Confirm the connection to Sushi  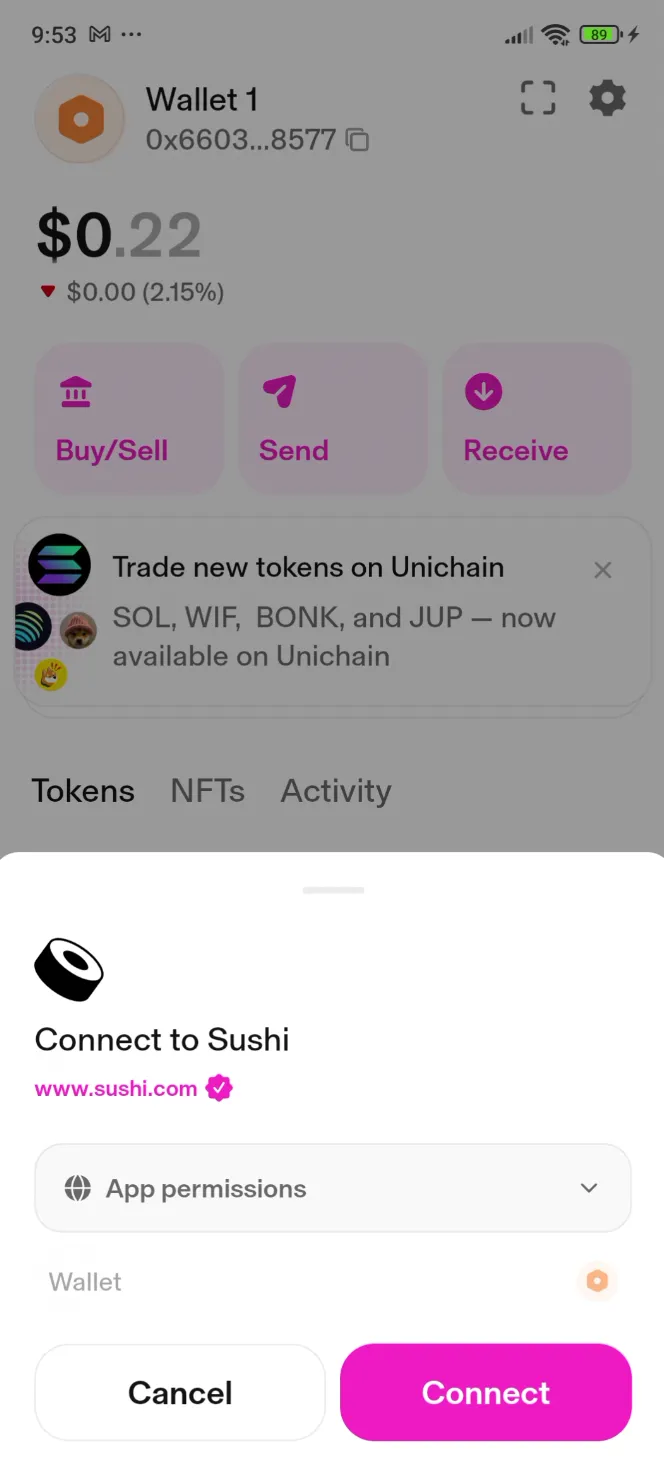[x=485, y=1392]
